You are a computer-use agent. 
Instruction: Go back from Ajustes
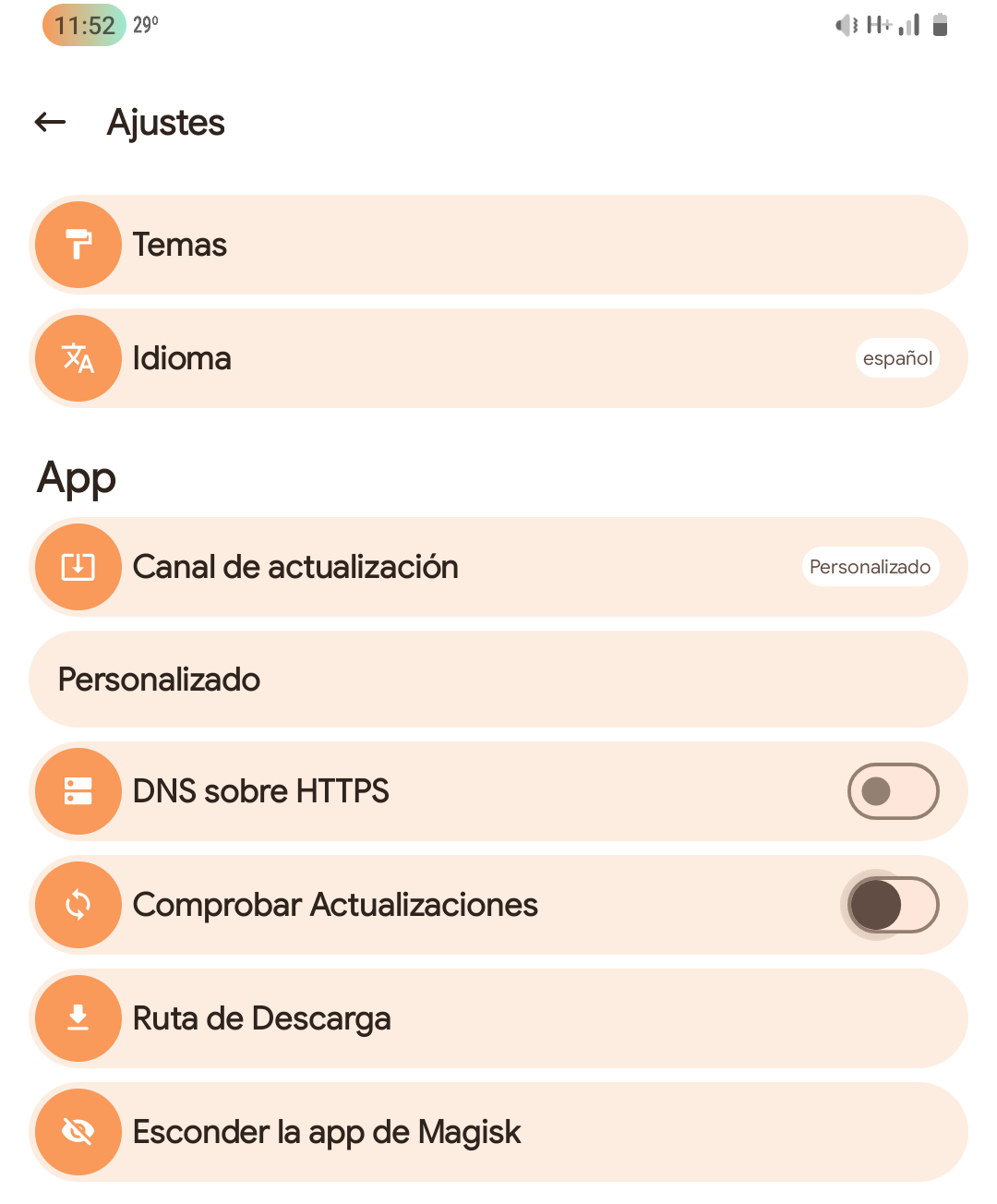[51, 122]
